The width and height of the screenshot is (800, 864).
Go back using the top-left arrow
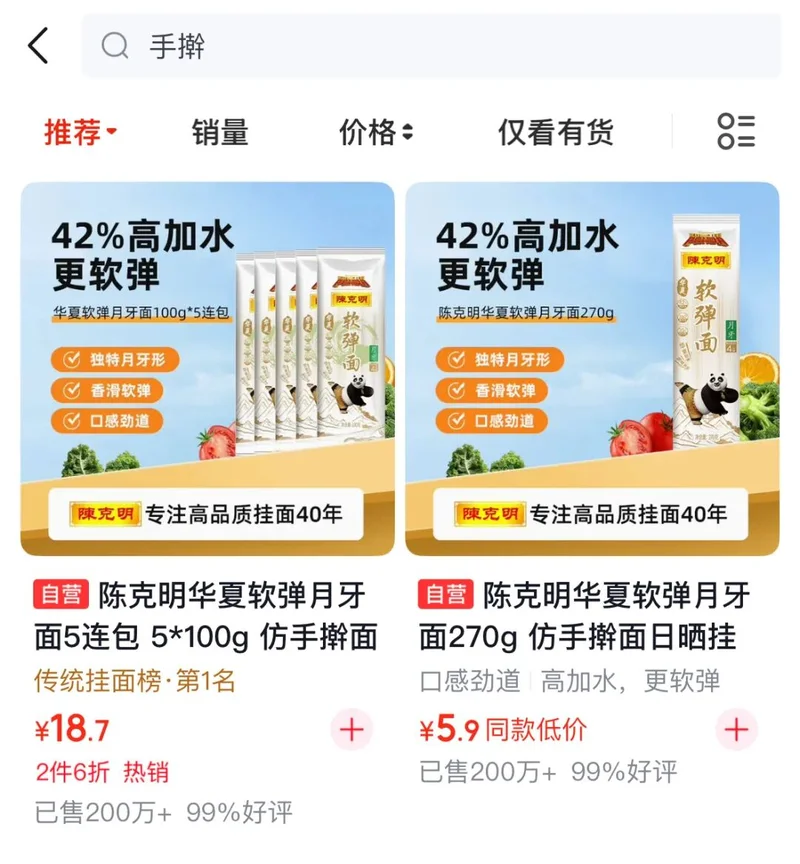[38, 46]
